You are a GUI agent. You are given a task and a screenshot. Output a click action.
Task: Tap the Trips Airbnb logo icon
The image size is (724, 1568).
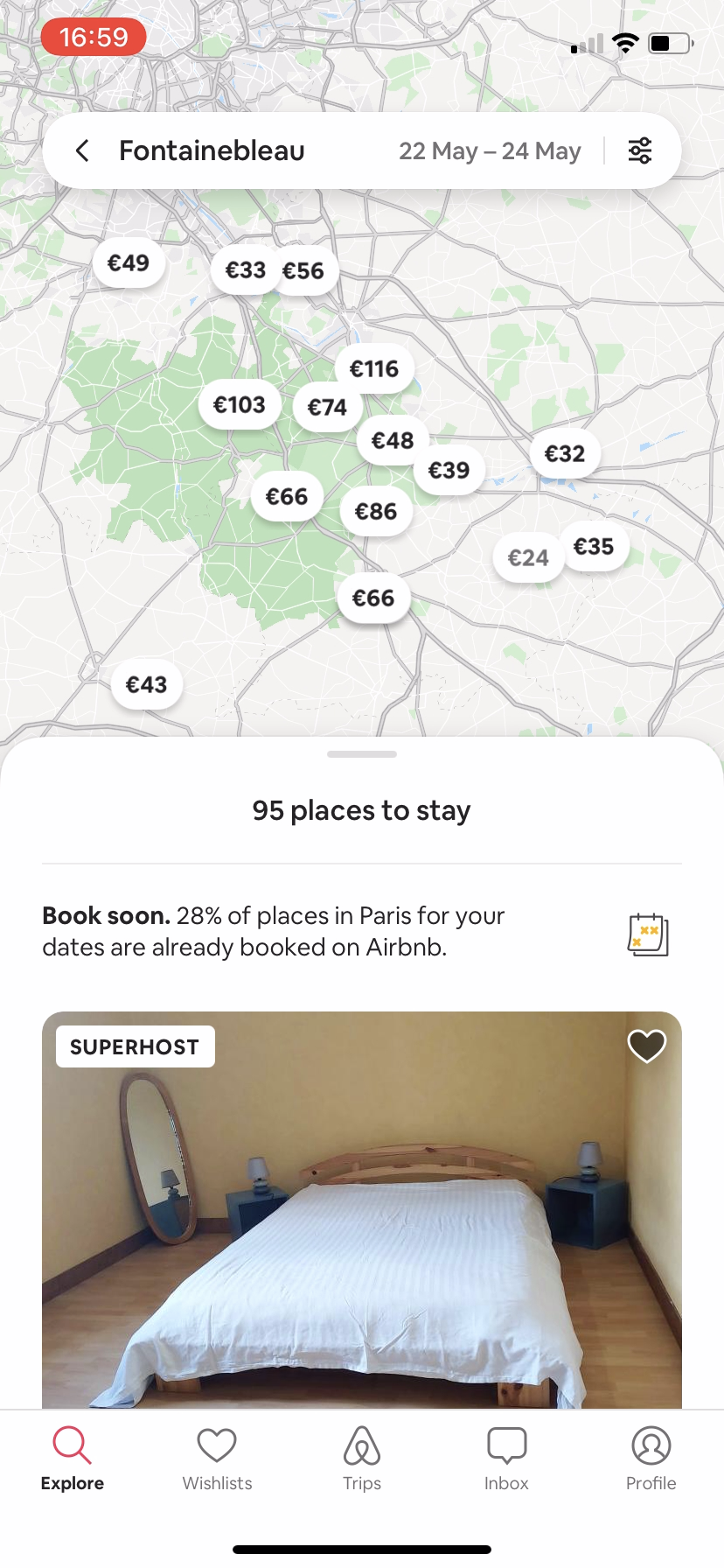pos(361,1444)
